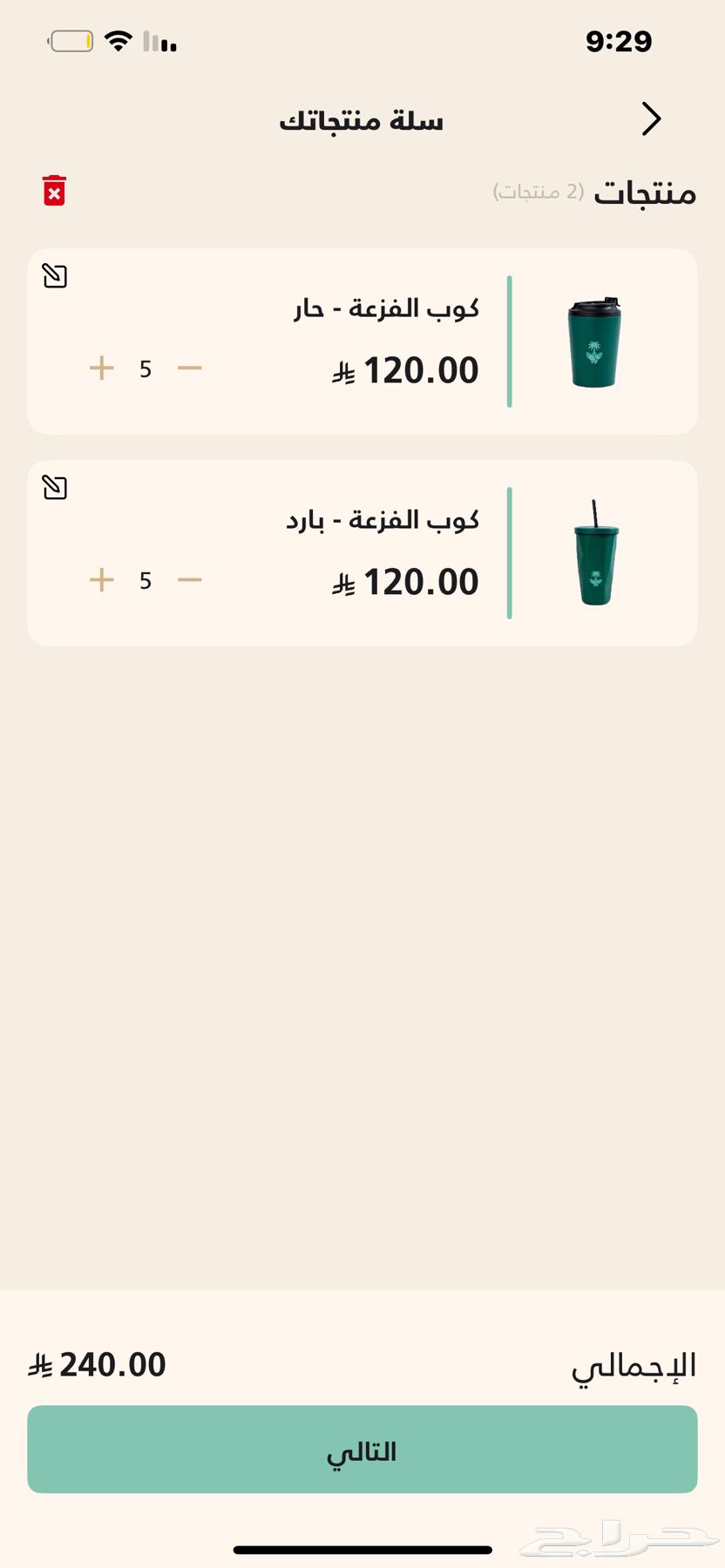Click the share icon on cold Faz'ah cup card
725x1568 pixels.
[x=54, y=488]
